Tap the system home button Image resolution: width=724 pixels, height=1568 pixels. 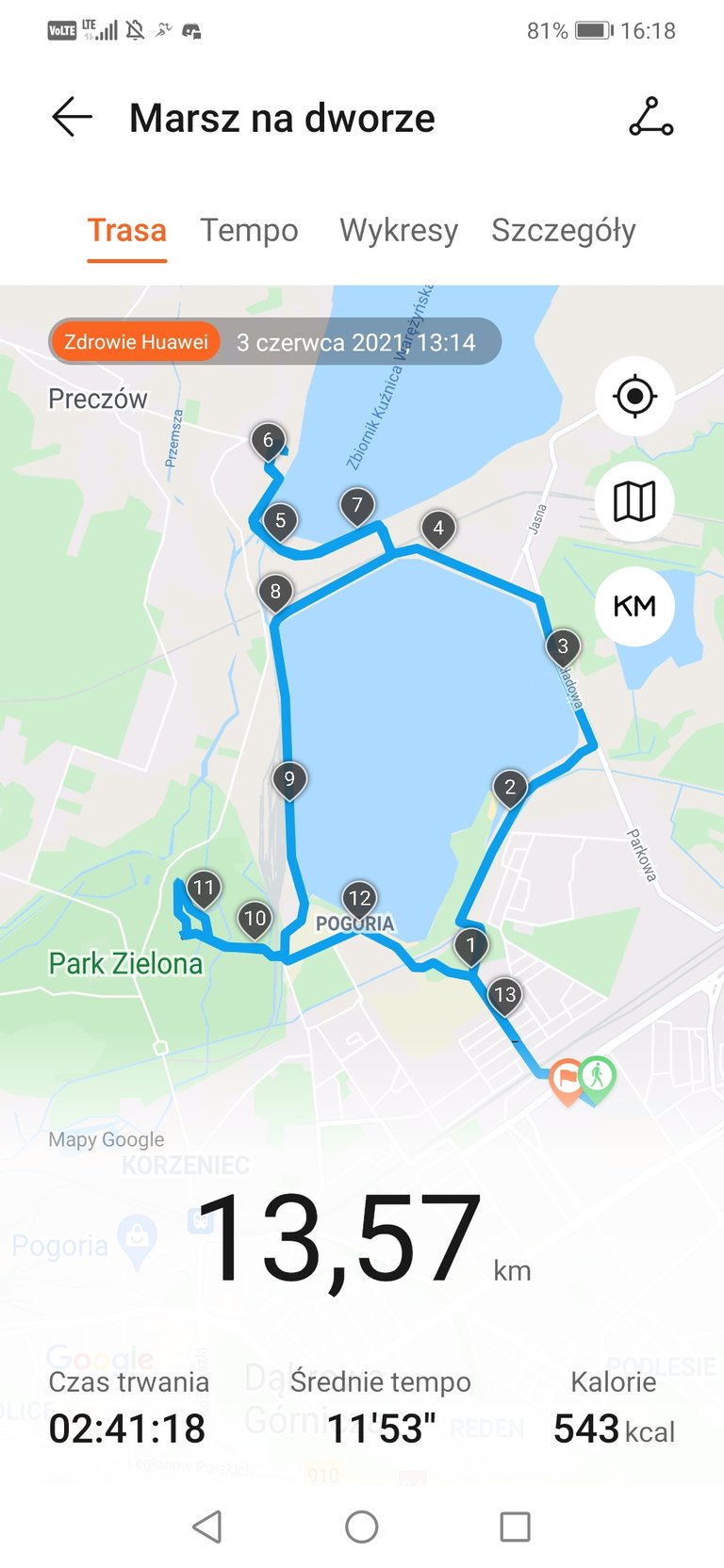[362, 1527]
